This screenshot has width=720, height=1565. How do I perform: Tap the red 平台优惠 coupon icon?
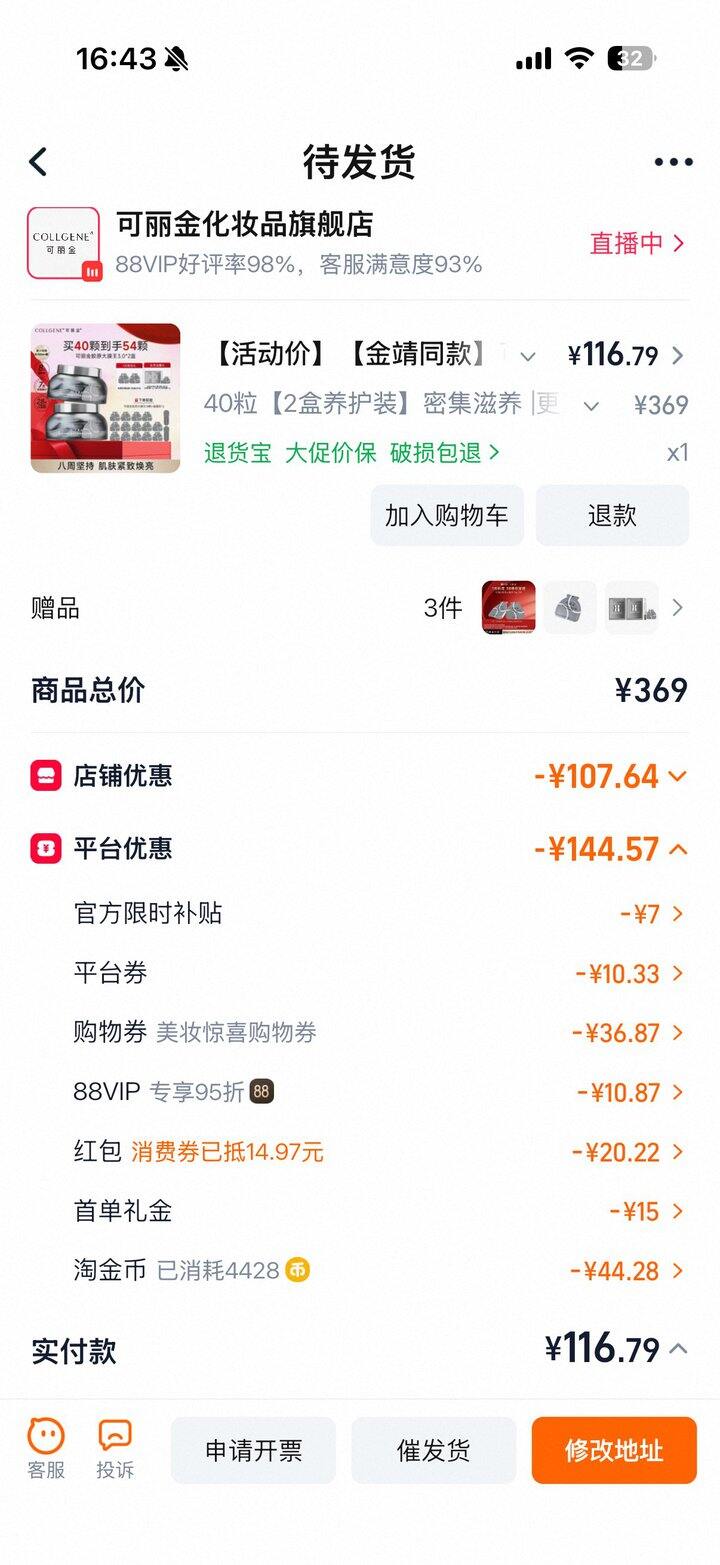click(x=41, y=847)
